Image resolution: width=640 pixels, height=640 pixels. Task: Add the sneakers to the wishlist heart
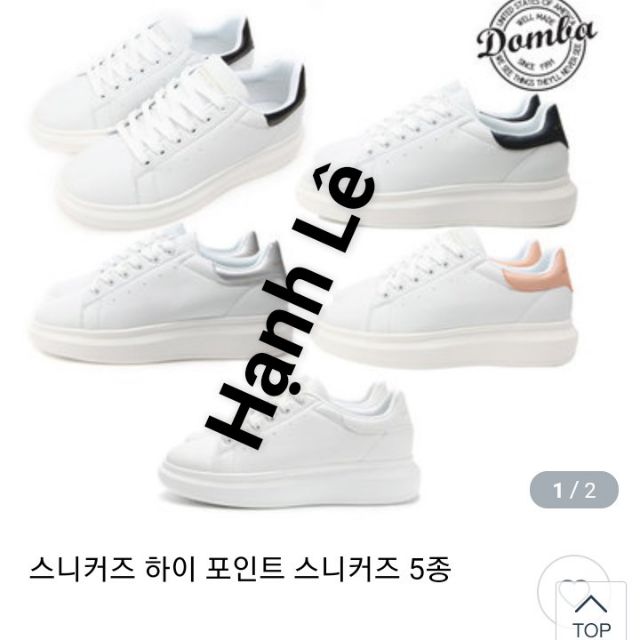click(x=555, y=590)
